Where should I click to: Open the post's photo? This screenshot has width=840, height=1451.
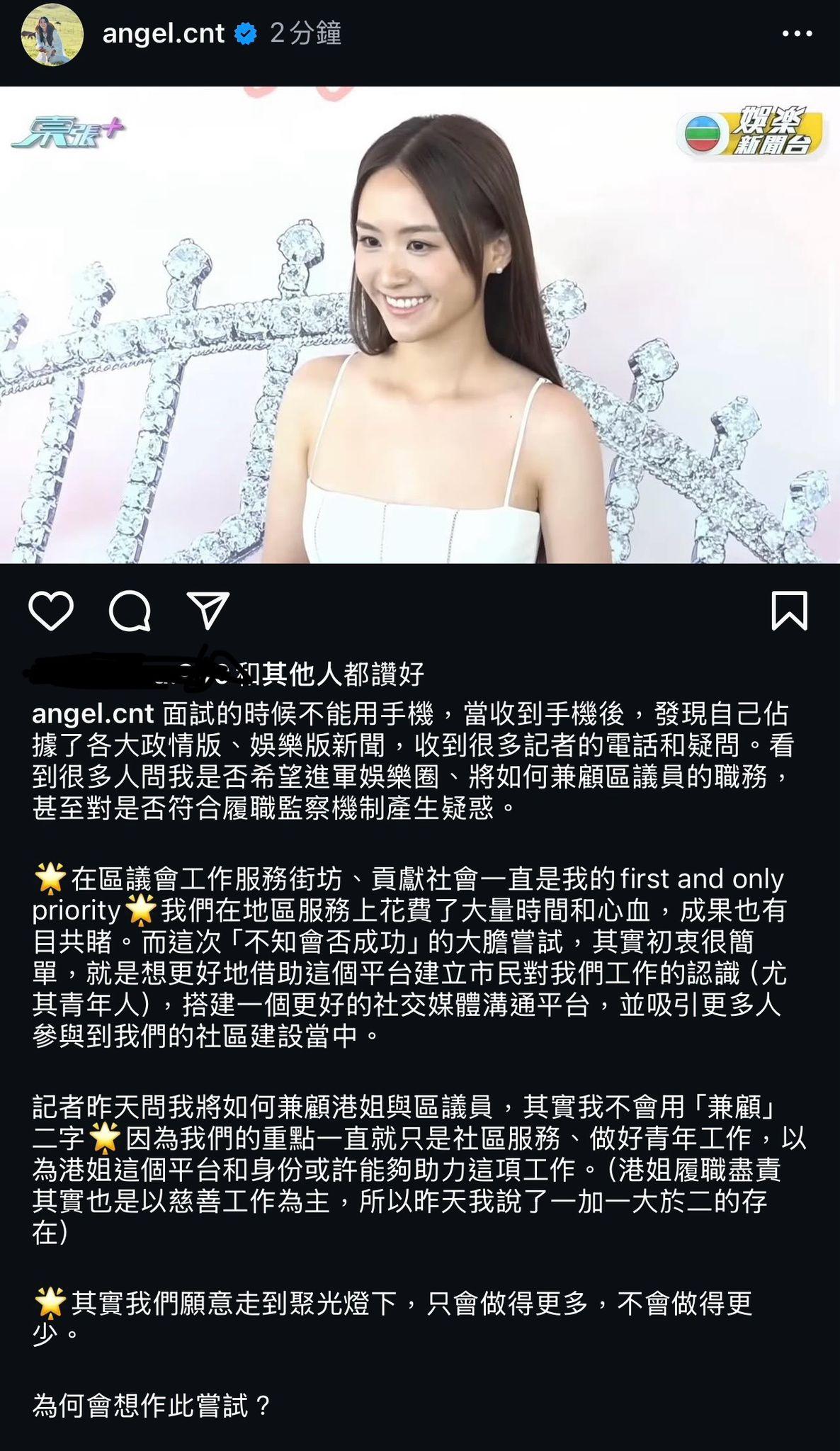coord(420,324)
